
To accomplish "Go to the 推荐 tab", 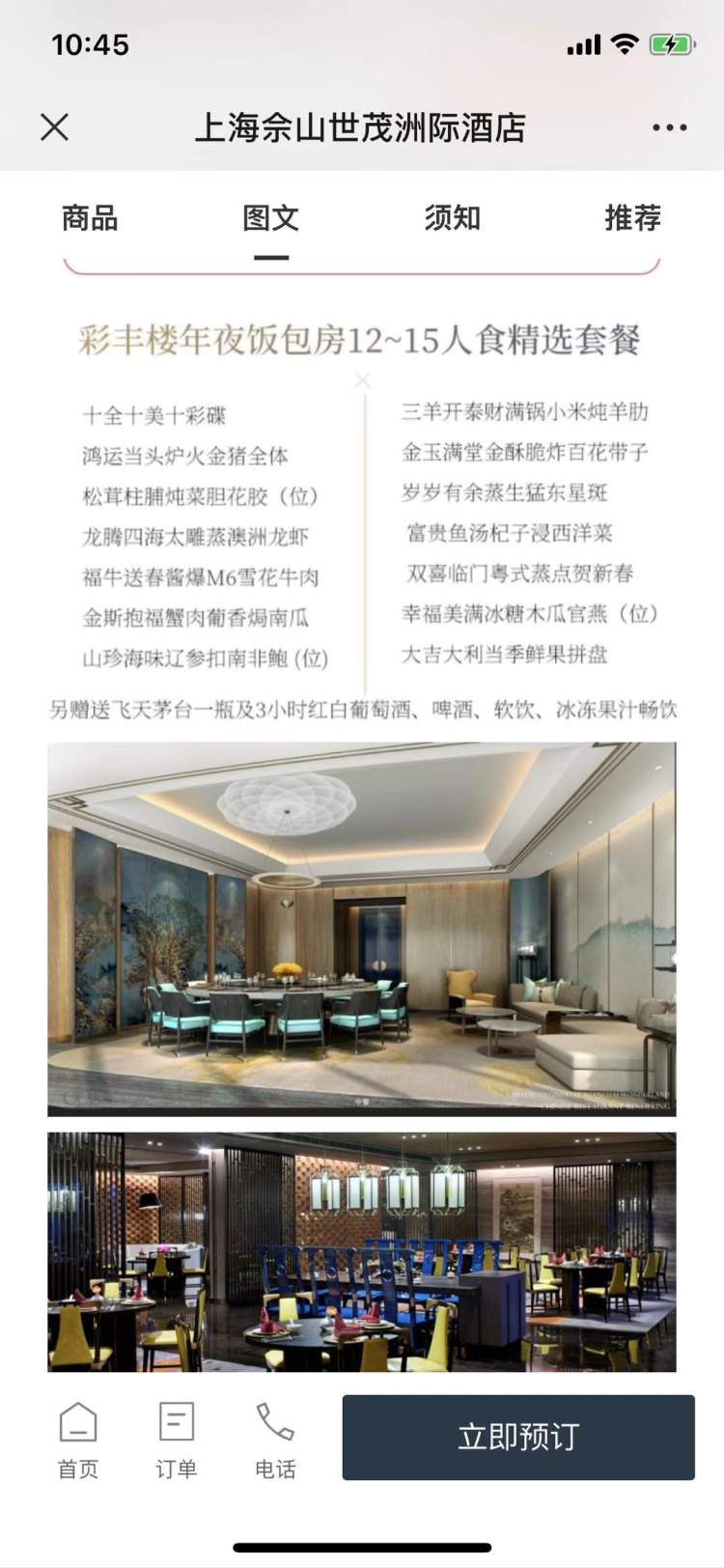I will tap(632, 218).
